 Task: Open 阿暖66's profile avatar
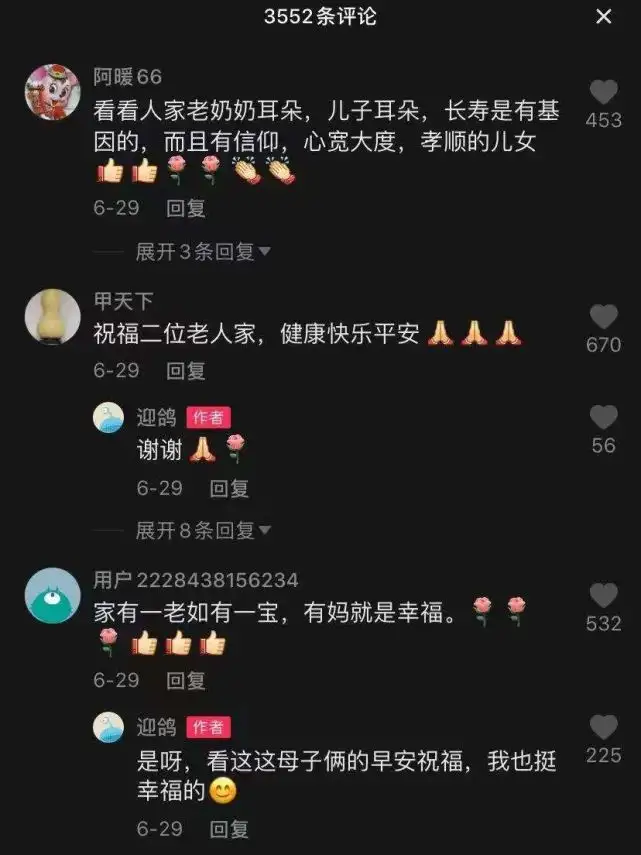click(x=53, y=92)
